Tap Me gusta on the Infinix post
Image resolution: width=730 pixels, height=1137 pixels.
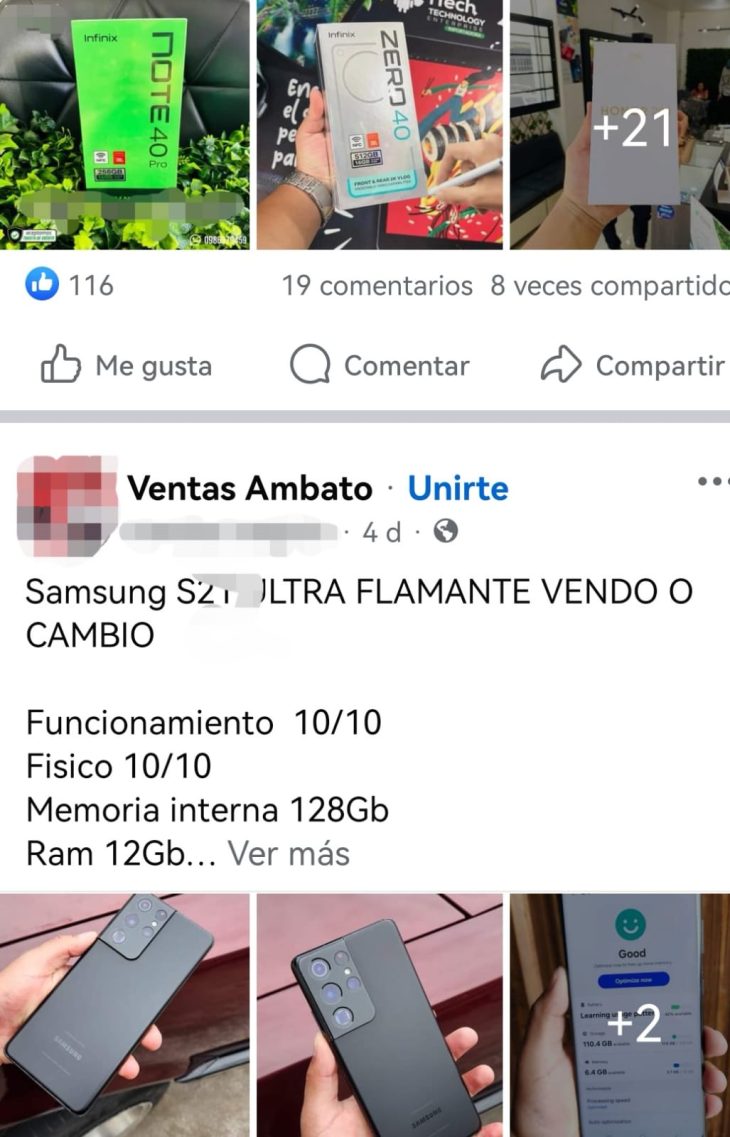click(x=126, y=366)
